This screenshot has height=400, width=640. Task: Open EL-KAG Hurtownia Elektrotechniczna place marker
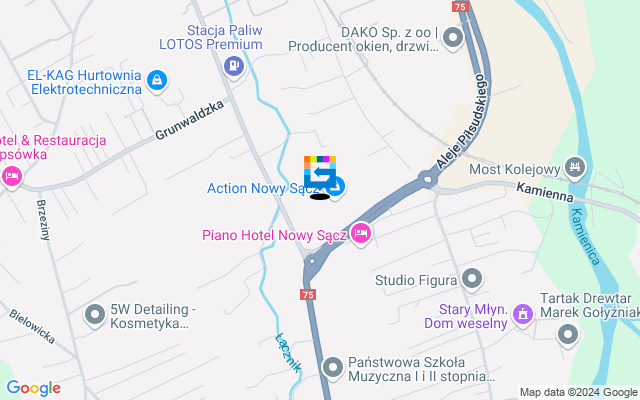click(x=156, y=79)
